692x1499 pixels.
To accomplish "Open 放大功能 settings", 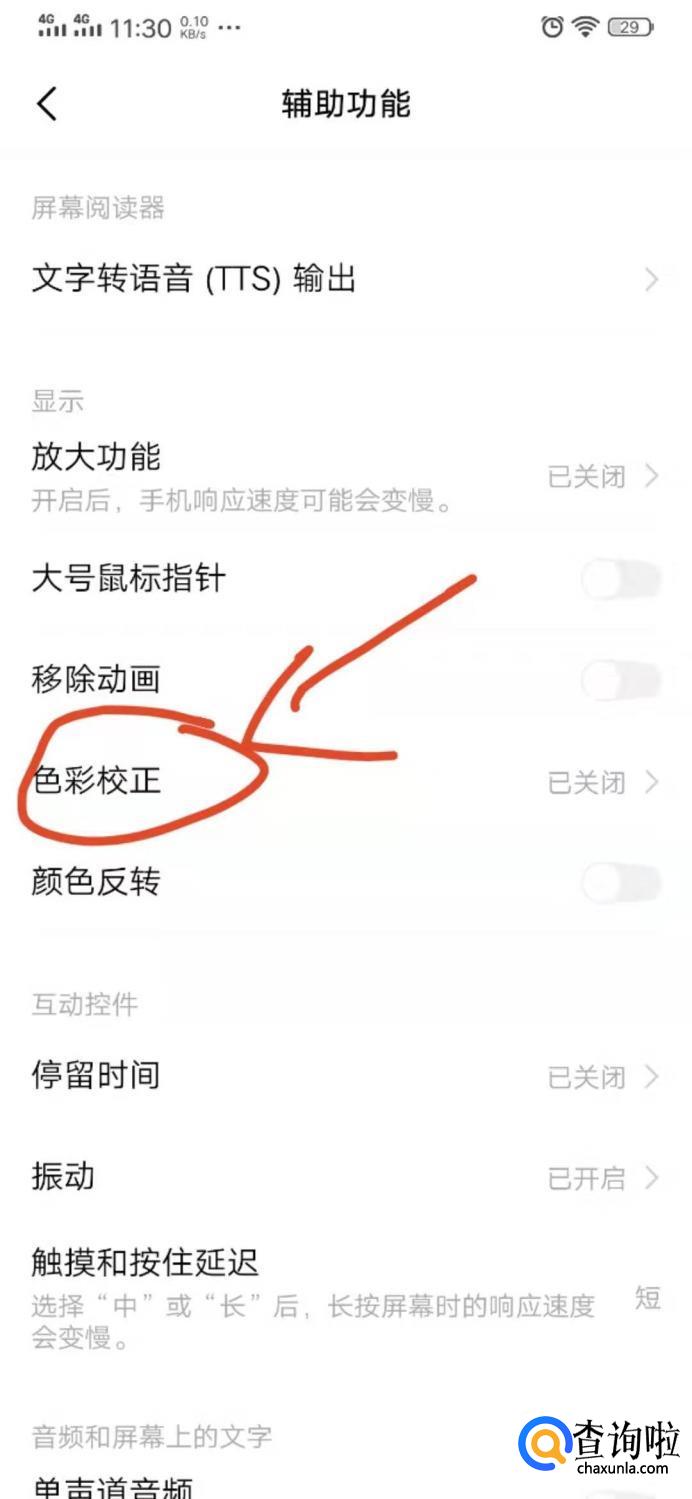I will coord(345,476).
